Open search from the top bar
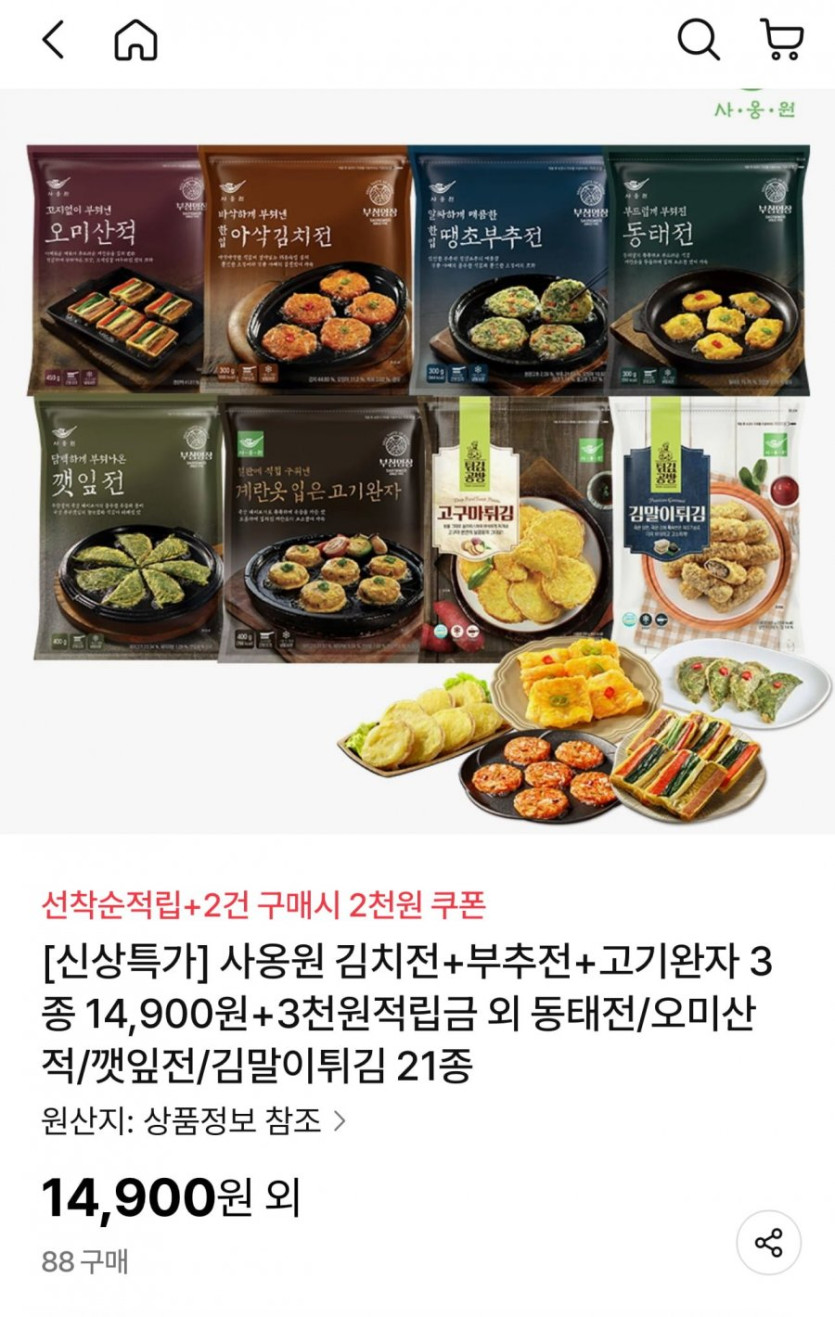This screenshot has width=835, height=1317. [x=697, y=41]
